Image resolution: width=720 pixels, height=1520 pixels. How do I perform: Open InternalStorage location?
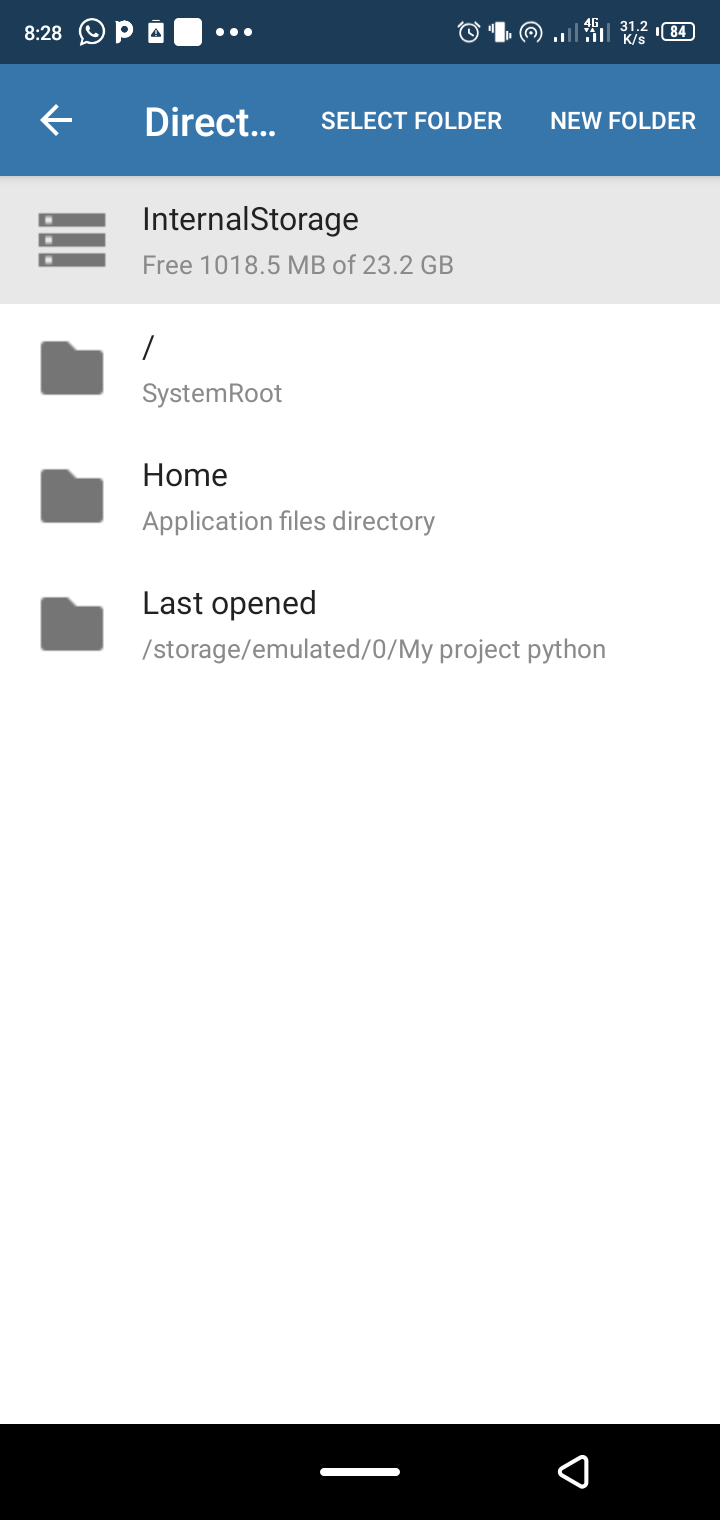tap(360, 240)
